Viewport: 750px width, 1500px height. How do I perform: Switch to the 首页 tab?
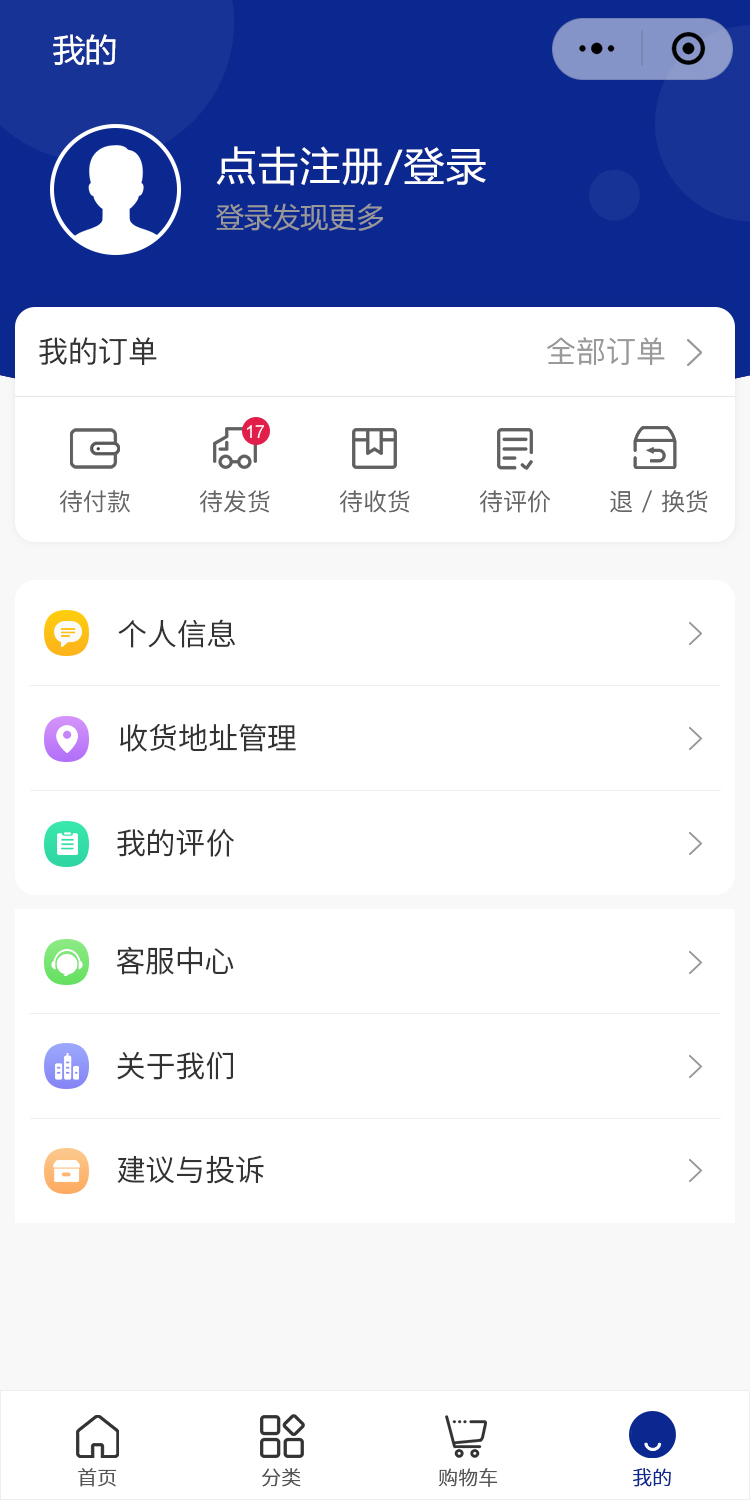pyautogui.click(x=97, y=1448)
